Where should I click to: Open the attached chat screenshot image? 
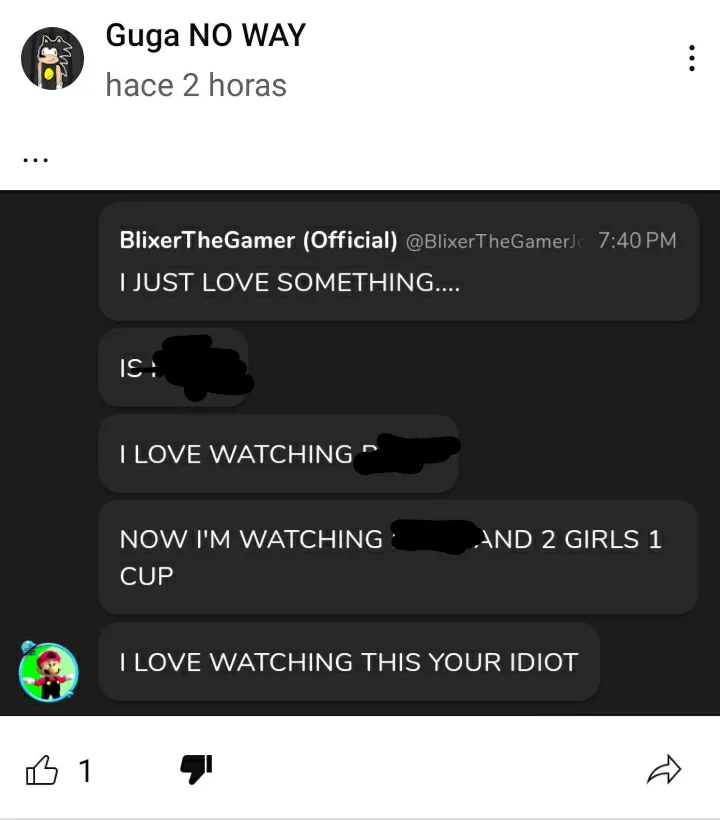(x=360, y=453)
